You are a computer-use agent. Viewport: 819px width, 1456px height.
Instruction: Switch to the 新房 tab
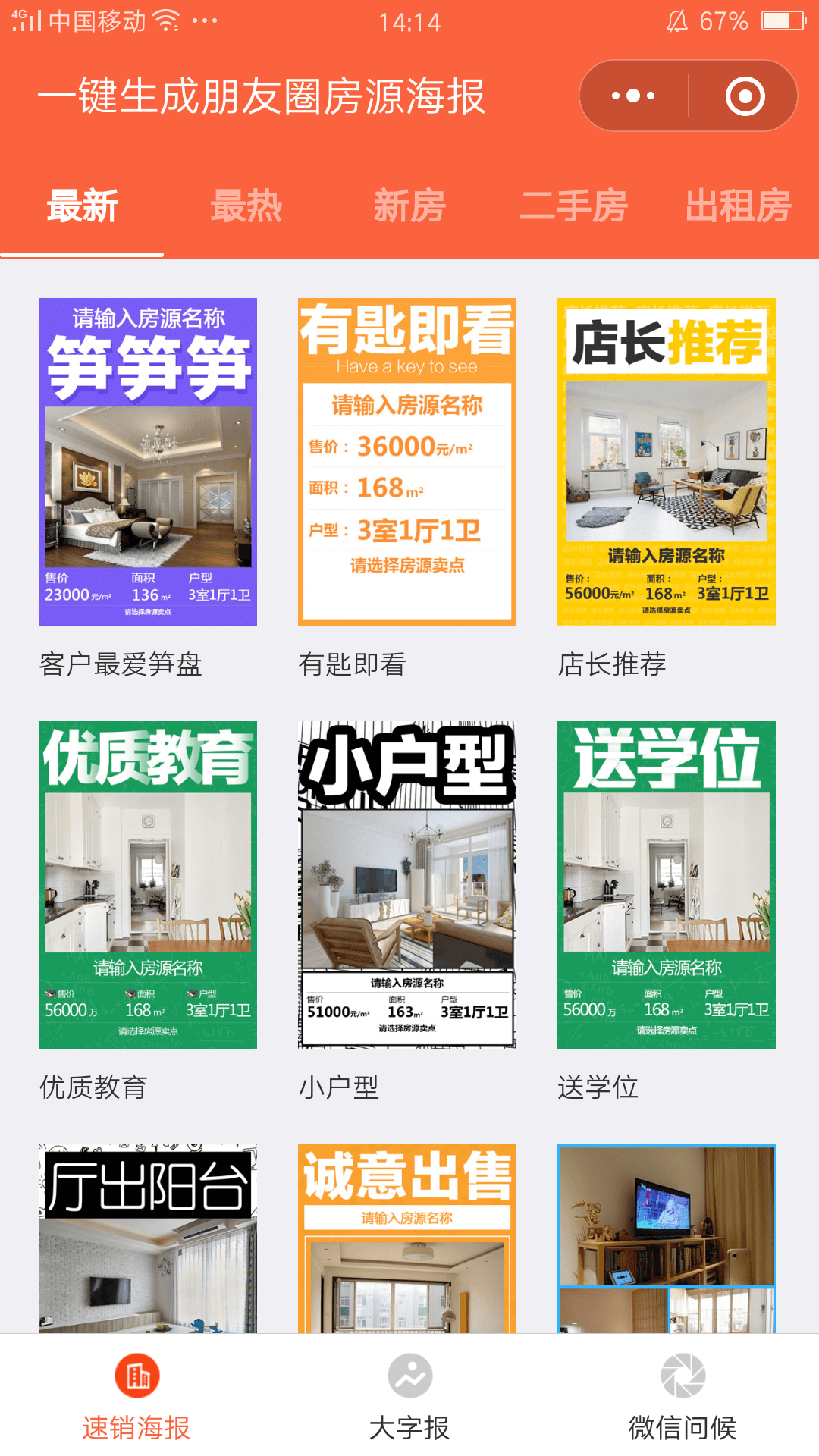(409, 206)
